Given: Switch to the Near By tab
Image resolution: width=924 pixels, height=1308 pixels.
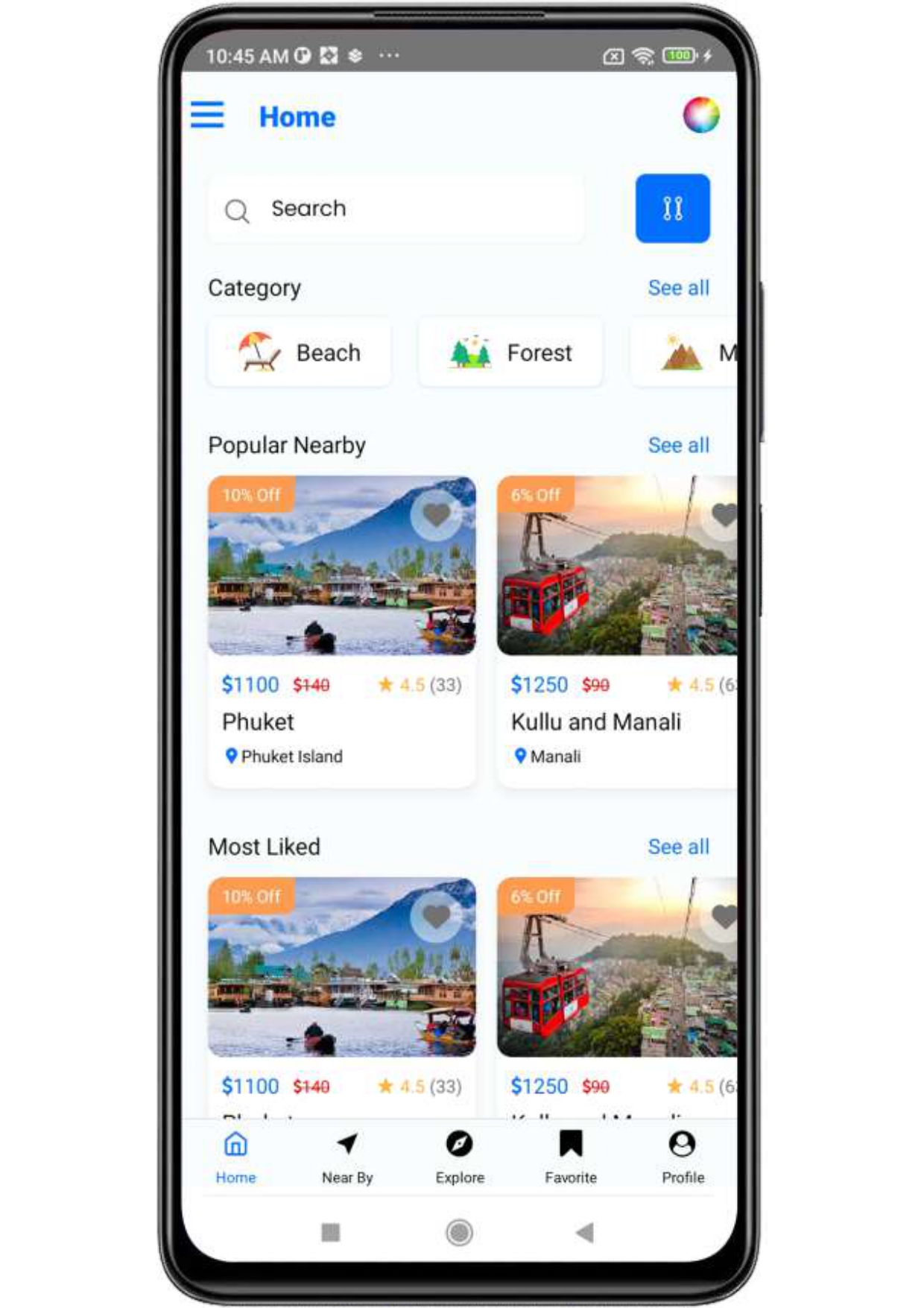Looking at the screenshot, I should [x=347, y=1157].
